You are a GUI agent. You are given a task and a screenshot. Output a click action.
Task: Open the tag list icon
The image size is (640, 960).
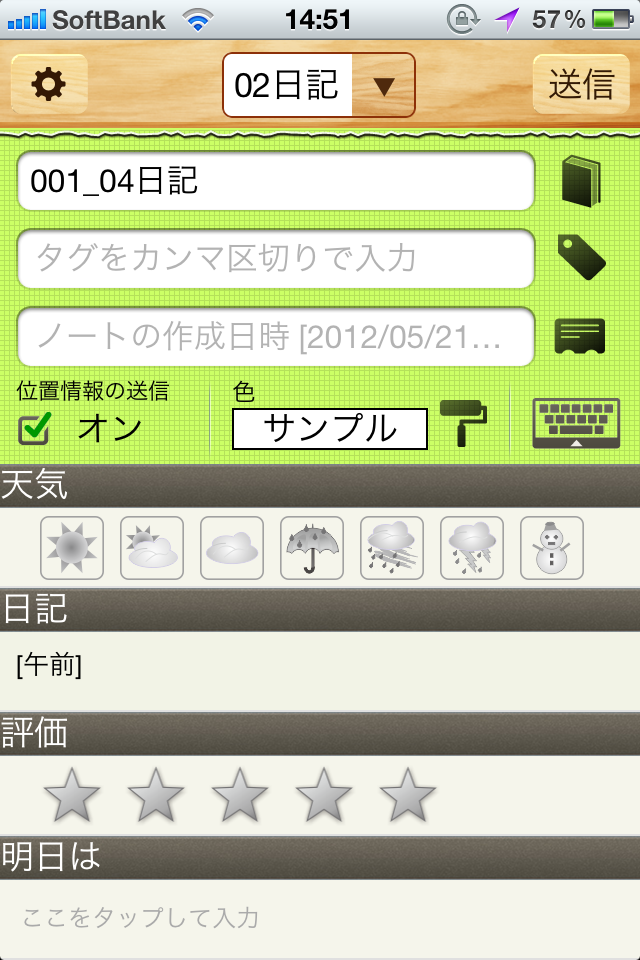tap(580, 257)
